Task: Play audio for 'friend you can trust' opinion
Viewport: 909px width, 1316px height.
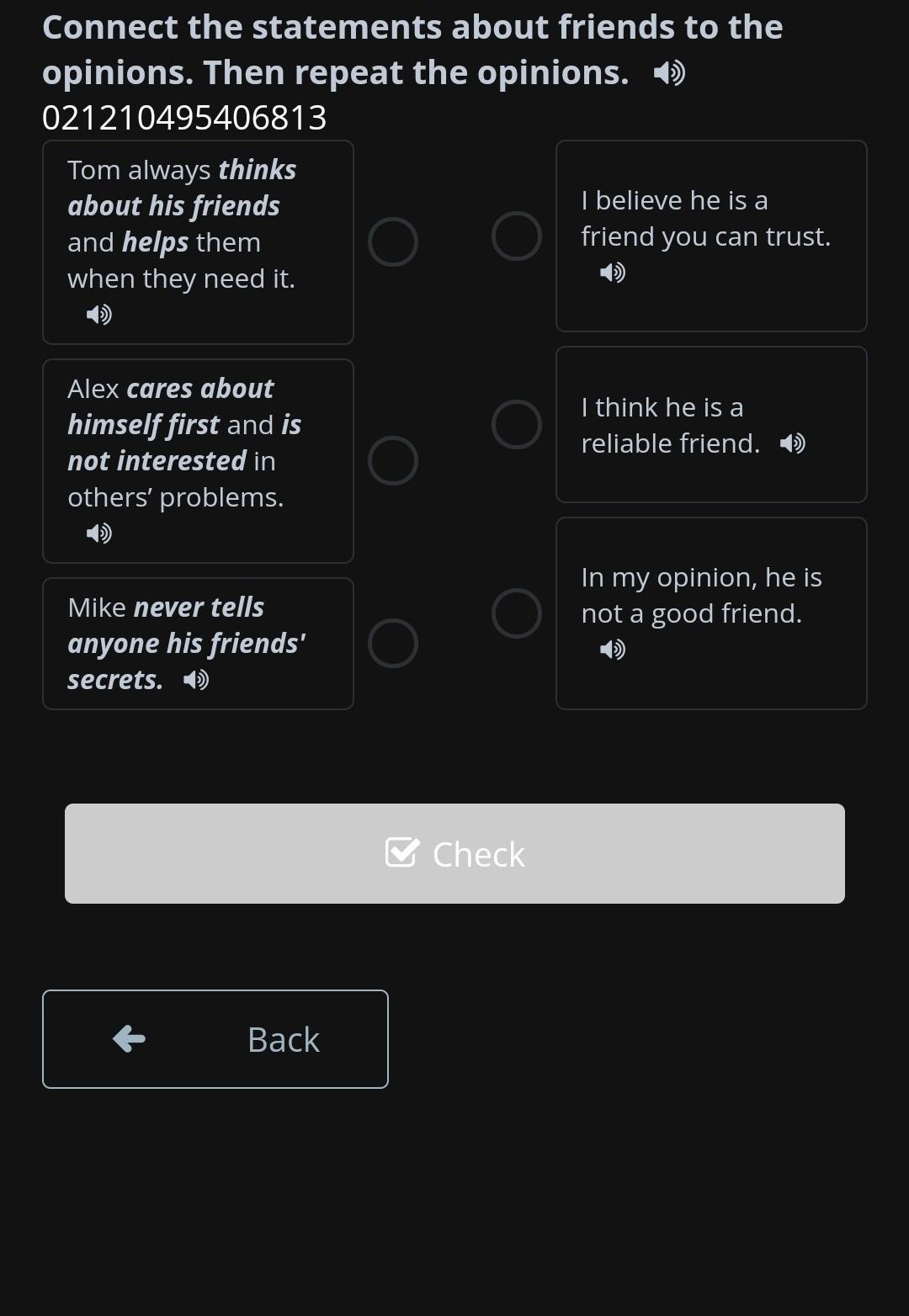Action: [613, 273]
